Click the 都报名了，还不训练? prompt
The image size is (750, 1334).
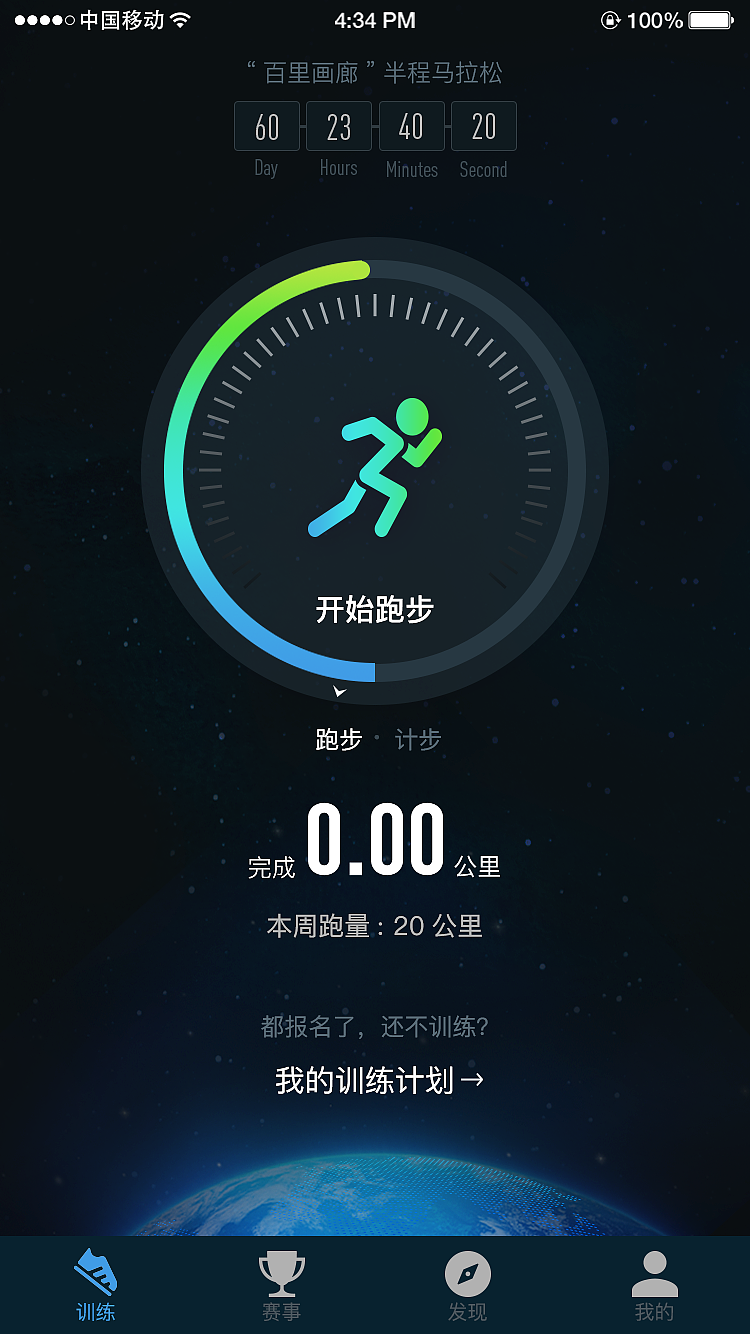(373, 1027)
